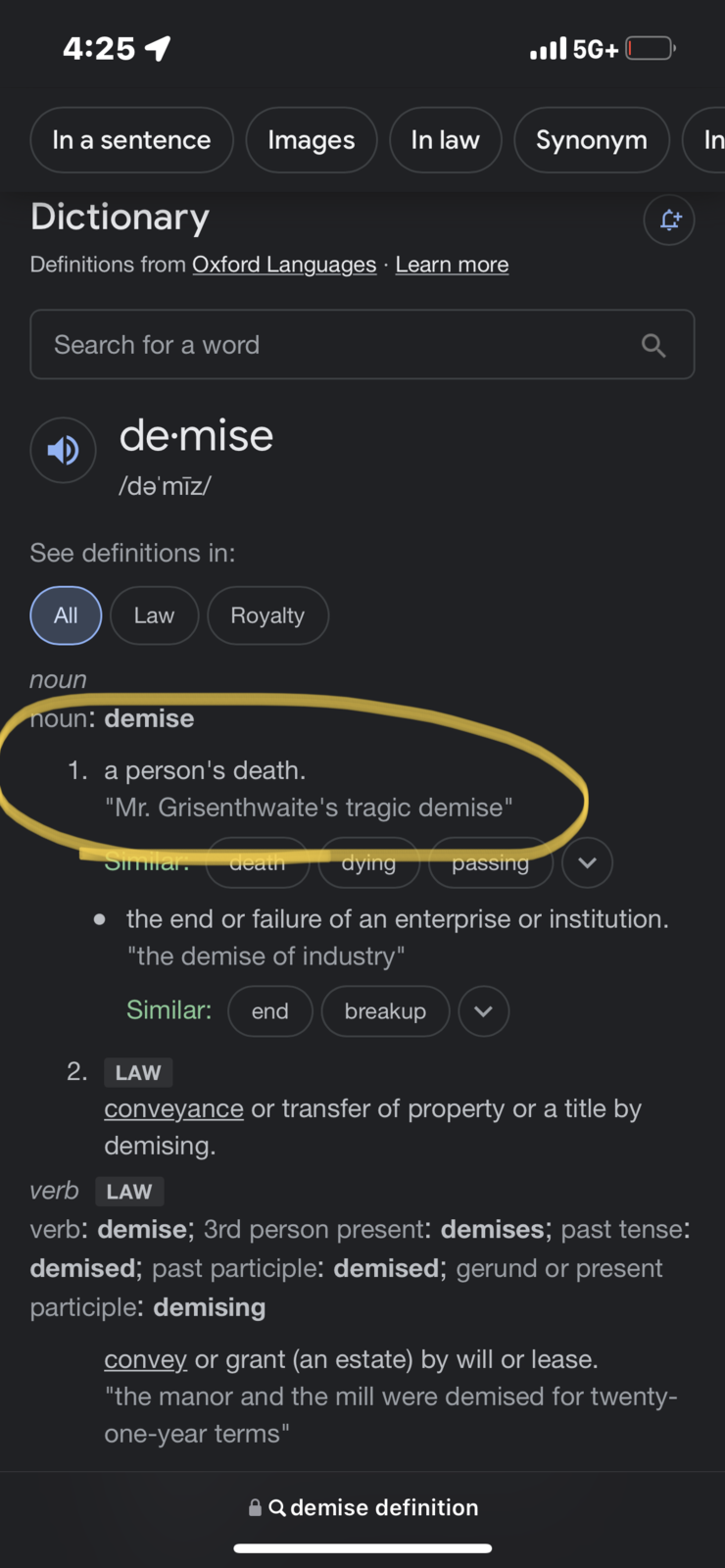Image resolution: width=725 pixels, height=1568 pixels.
Task: Select the 'In a sentence' chip
Action: (x=132, y=140)
